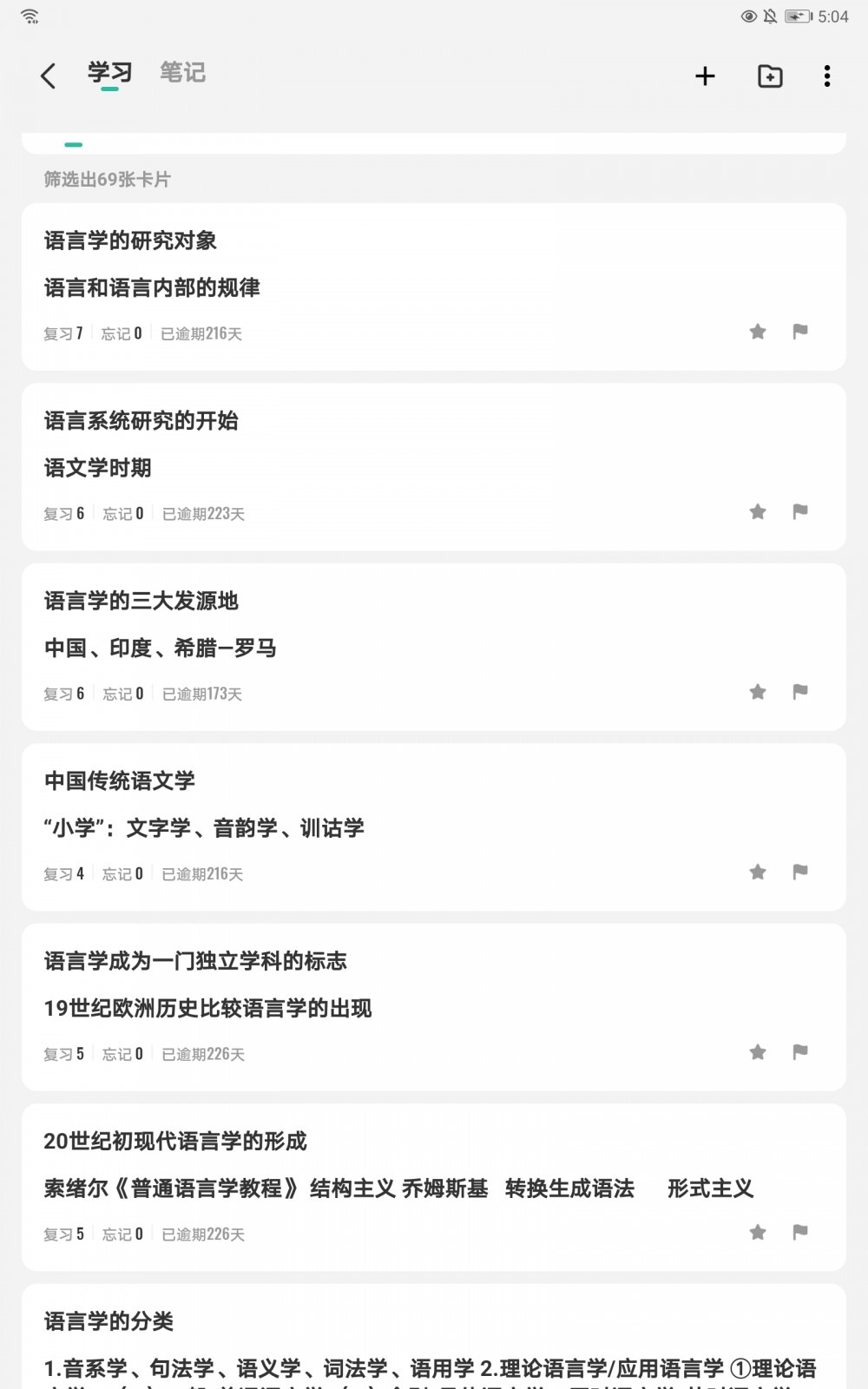Flag the 语言学成为一门独立学科的标志 card
This screenshot has height=1389, width=868.
[x=800, y=1052]
